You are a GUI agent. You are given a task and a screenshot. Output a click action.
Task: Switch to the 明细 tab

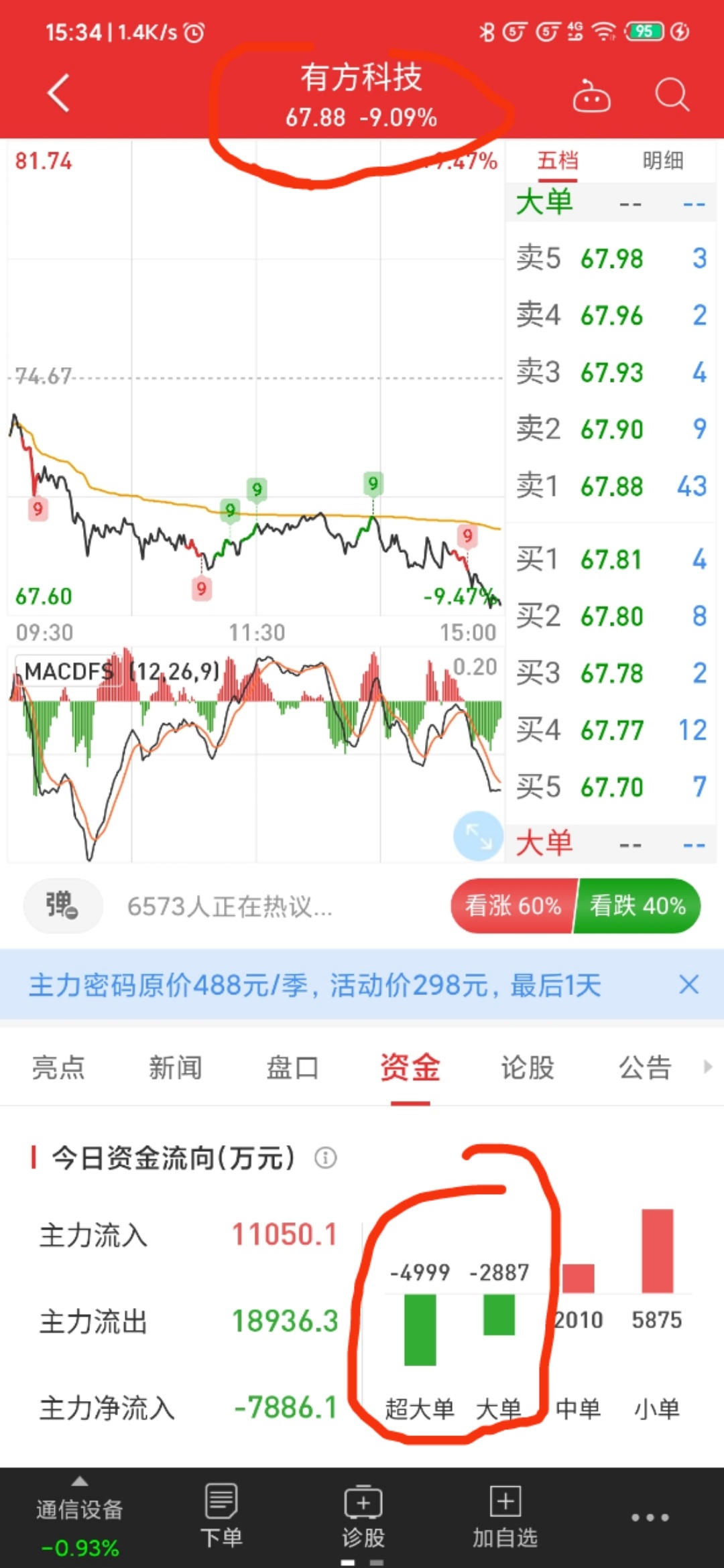tap(662, 161)
